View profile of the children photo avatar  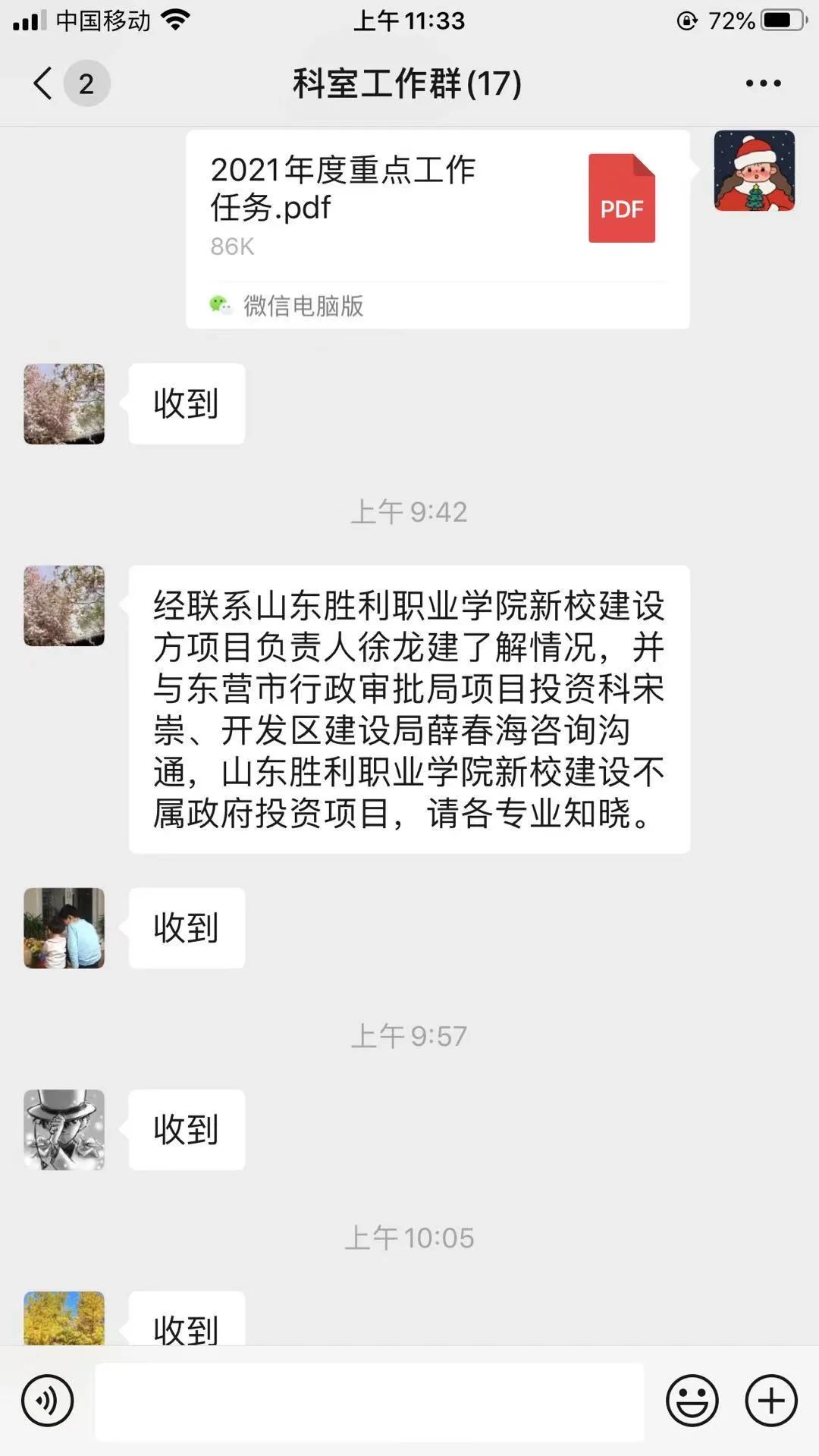click(x=64, y=927)
